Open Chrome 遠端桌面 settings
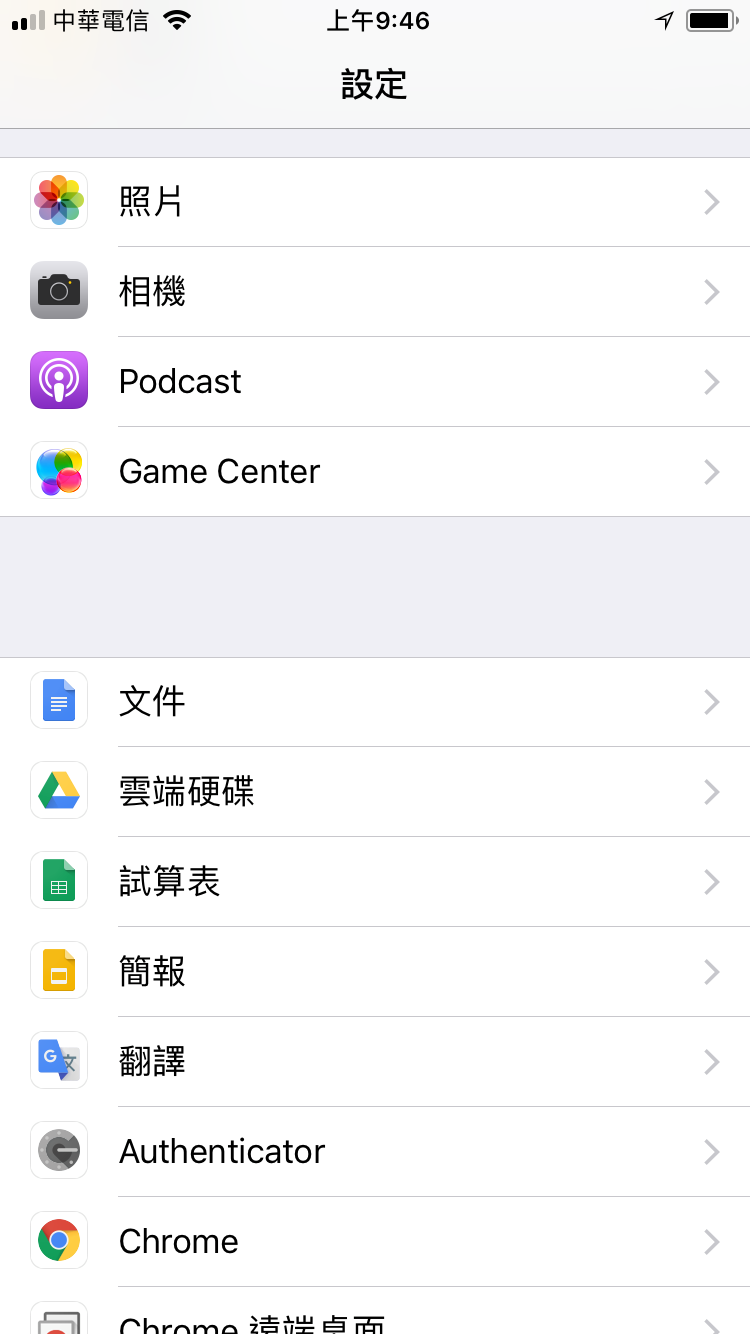This screenshot has width=750, height=1334. click(x=375, y=1311)
